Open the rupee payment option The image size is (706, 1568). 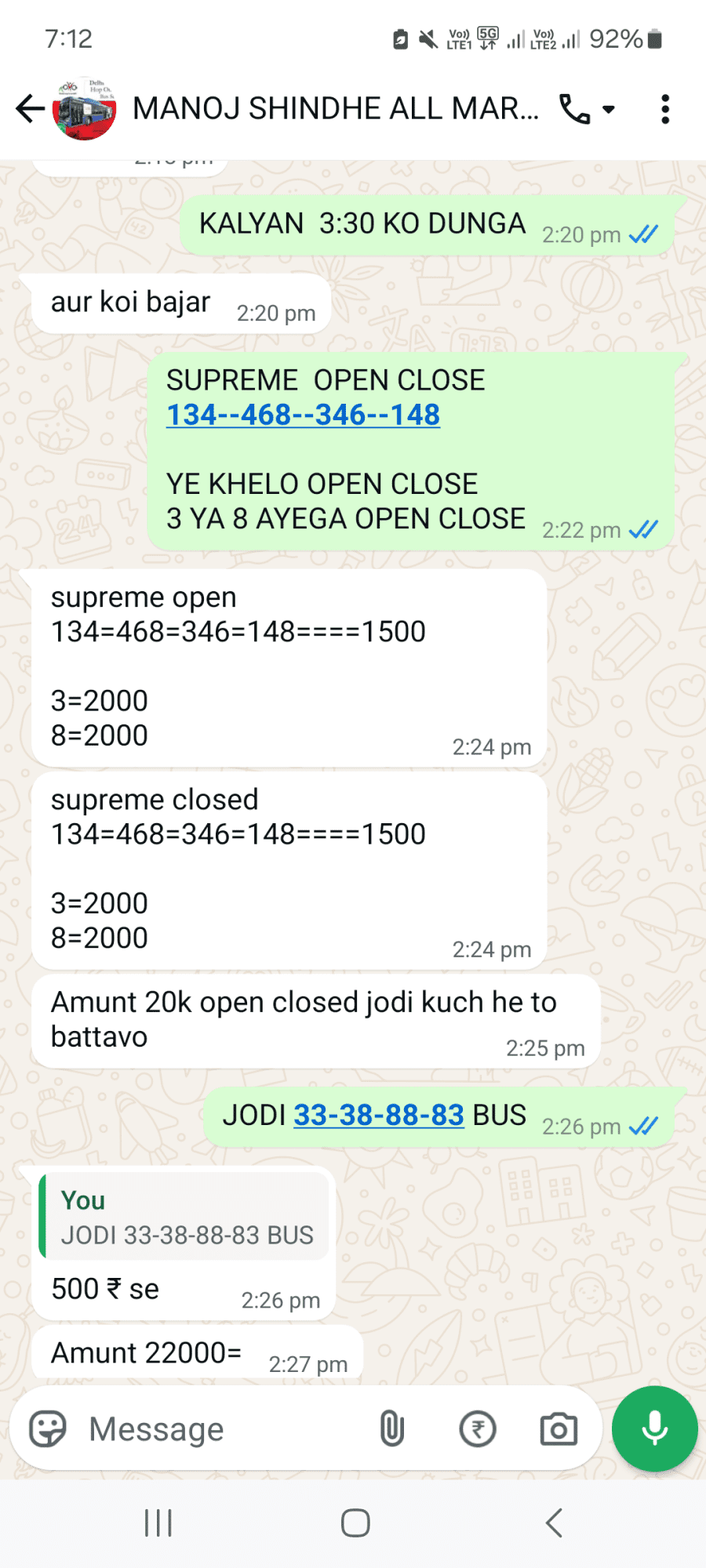click(x=478, y=1429)
